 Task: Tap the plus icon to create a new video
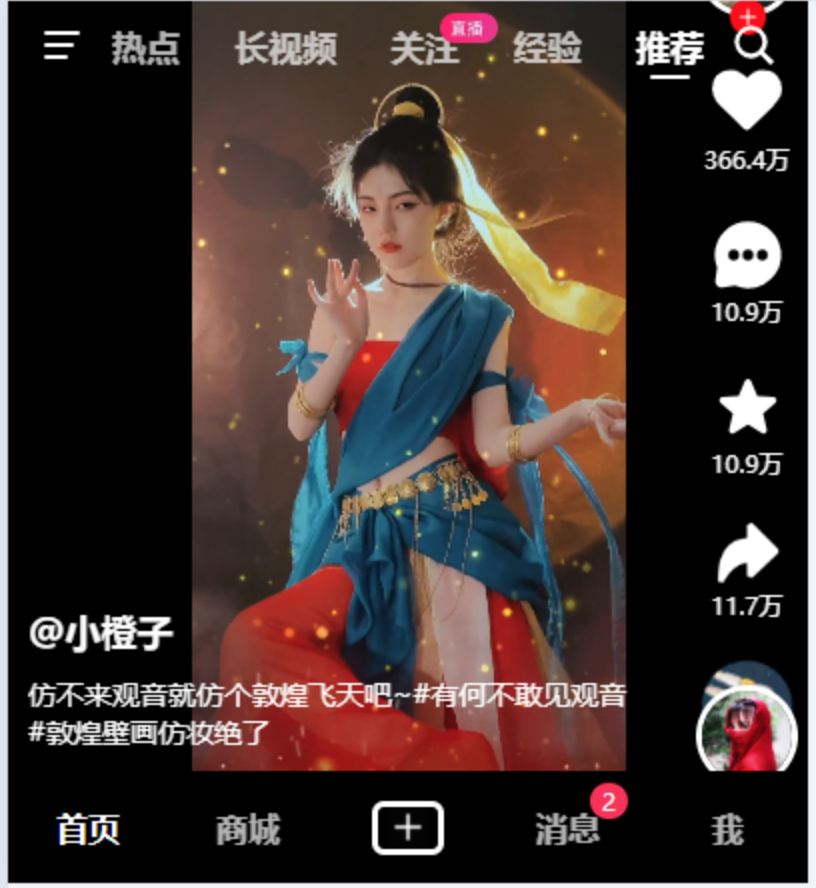click(x=406, y=827)
